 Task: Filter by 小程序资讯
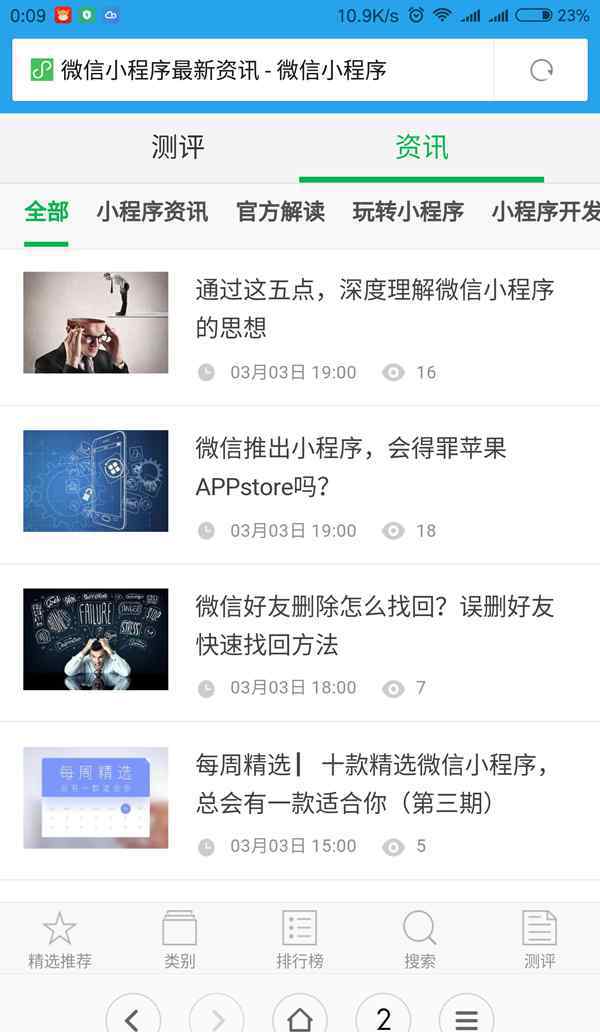click(152, 212)
